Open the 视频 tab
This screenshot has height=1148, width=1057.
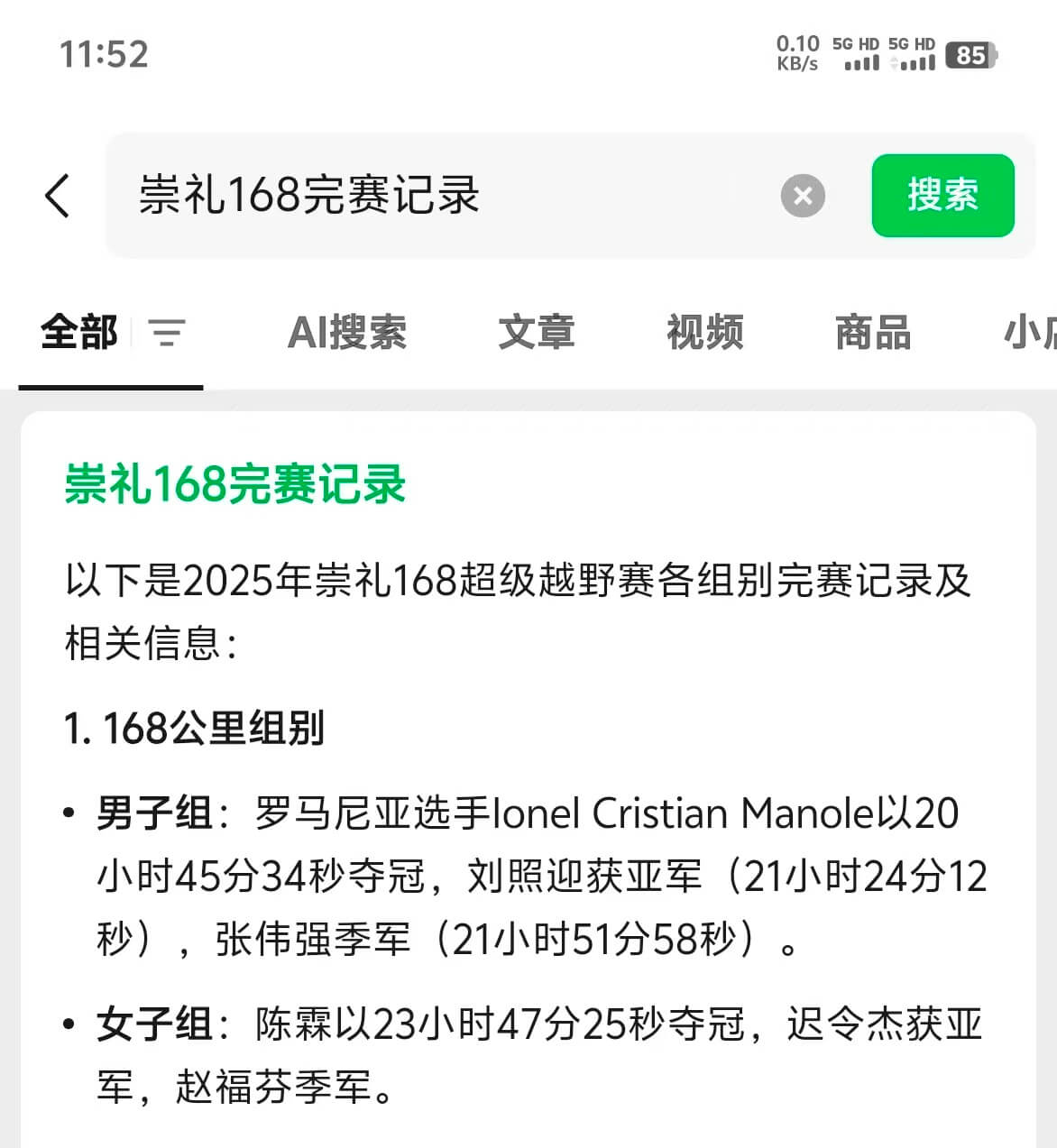[x=705, y=333]
